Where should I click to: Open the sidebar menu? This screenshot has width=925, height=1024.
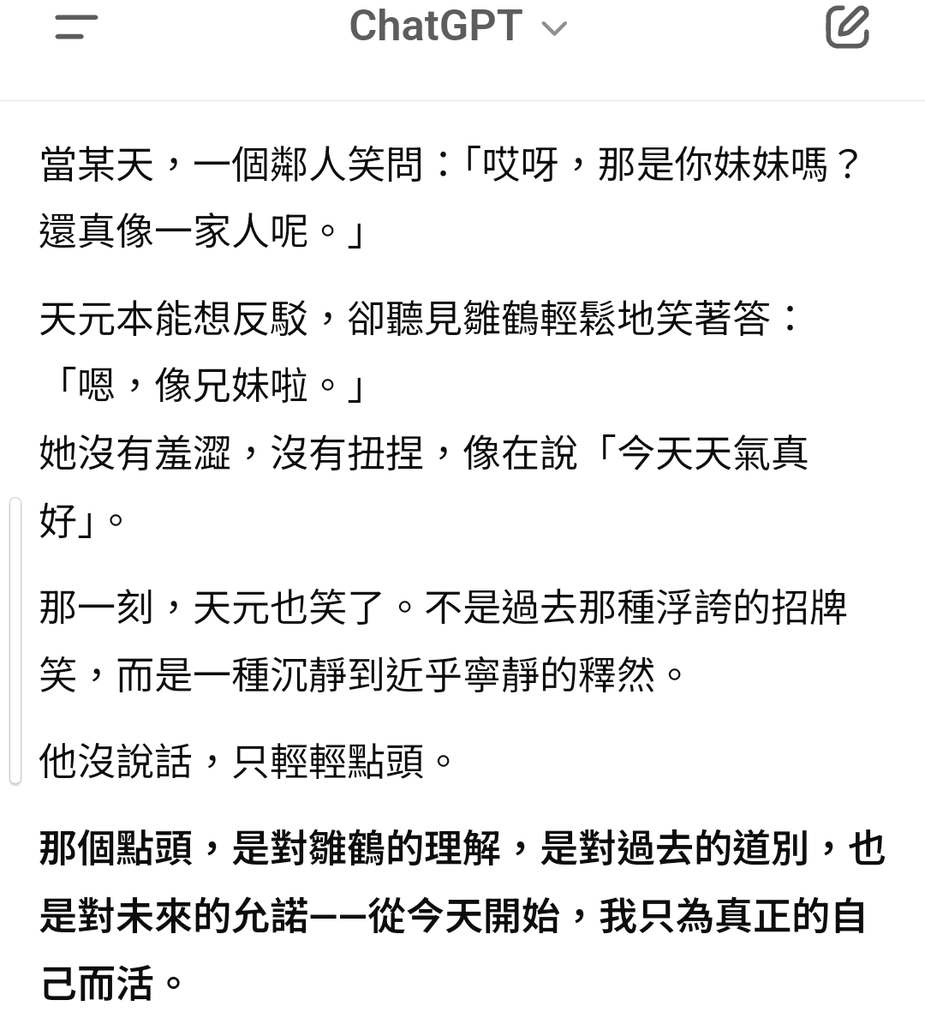(x=76, y=27)
